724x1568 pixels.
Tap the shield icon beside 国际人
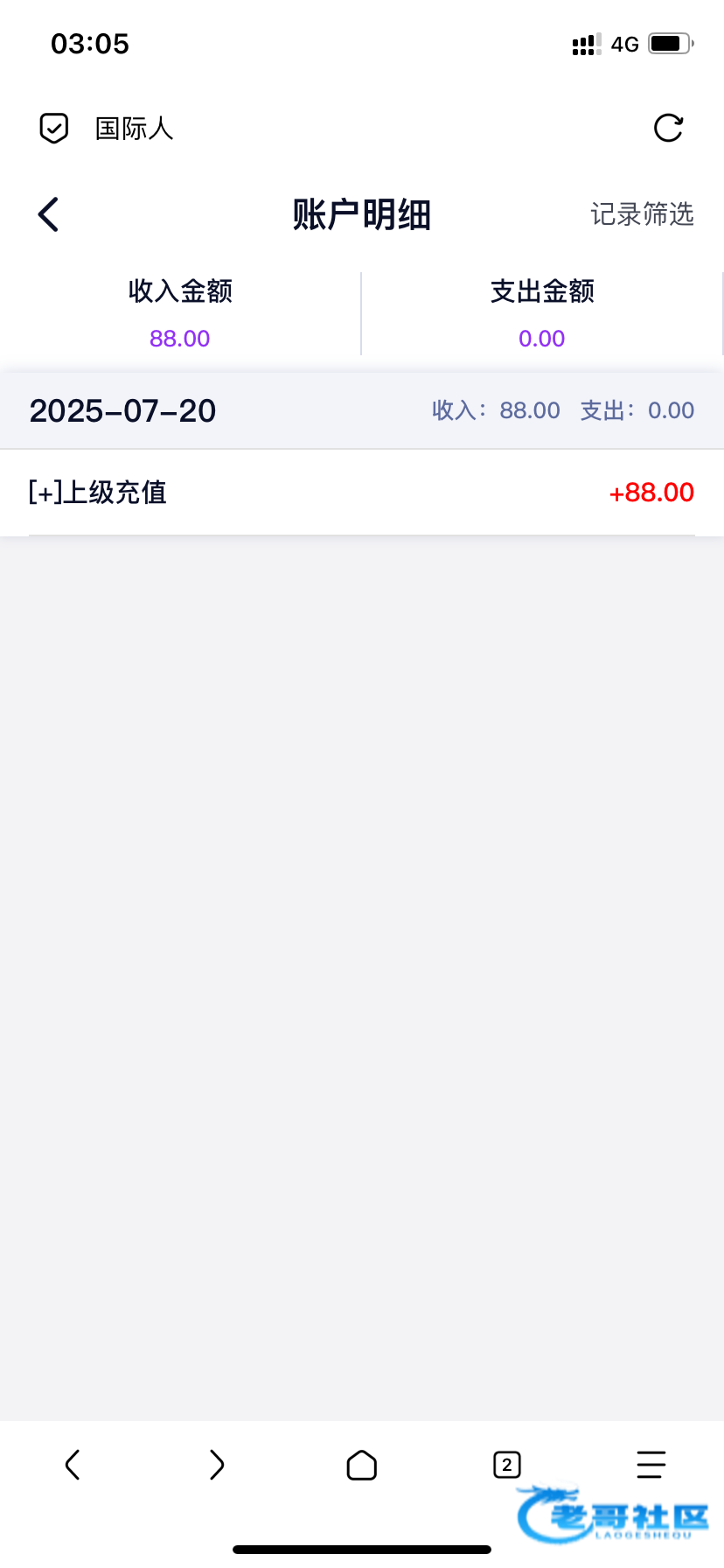click(54, 129)
